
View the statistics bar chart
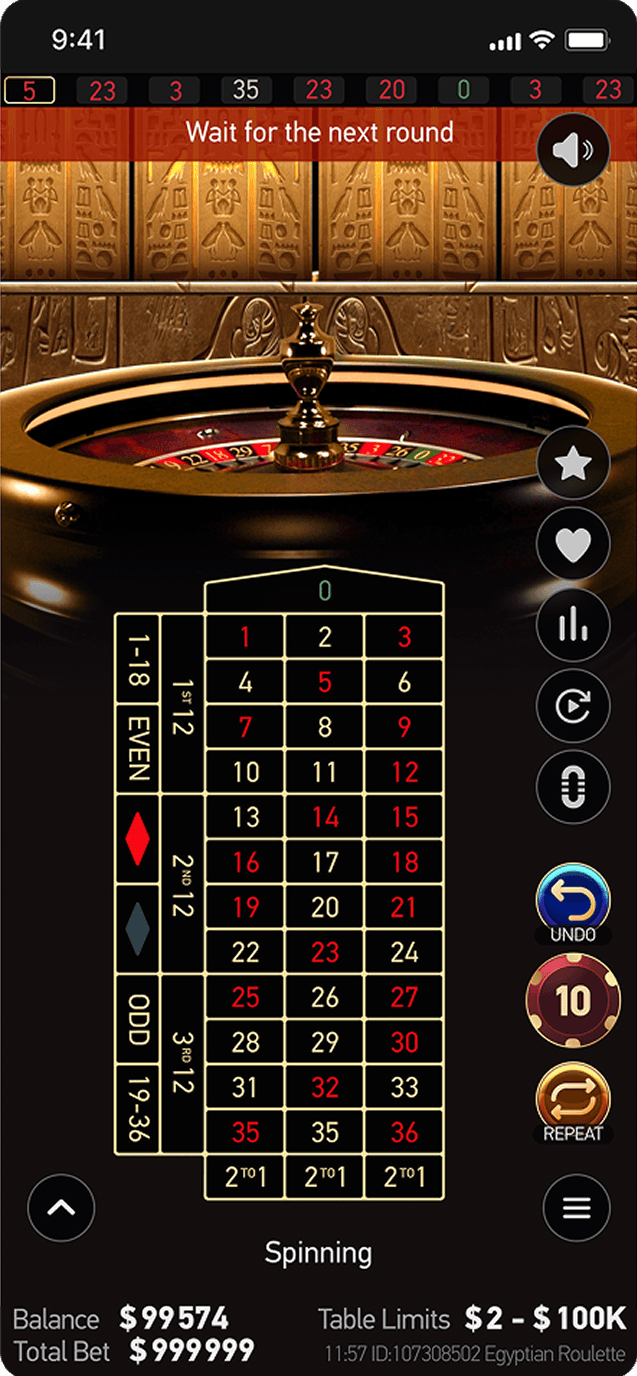click(x=573, y=625)
